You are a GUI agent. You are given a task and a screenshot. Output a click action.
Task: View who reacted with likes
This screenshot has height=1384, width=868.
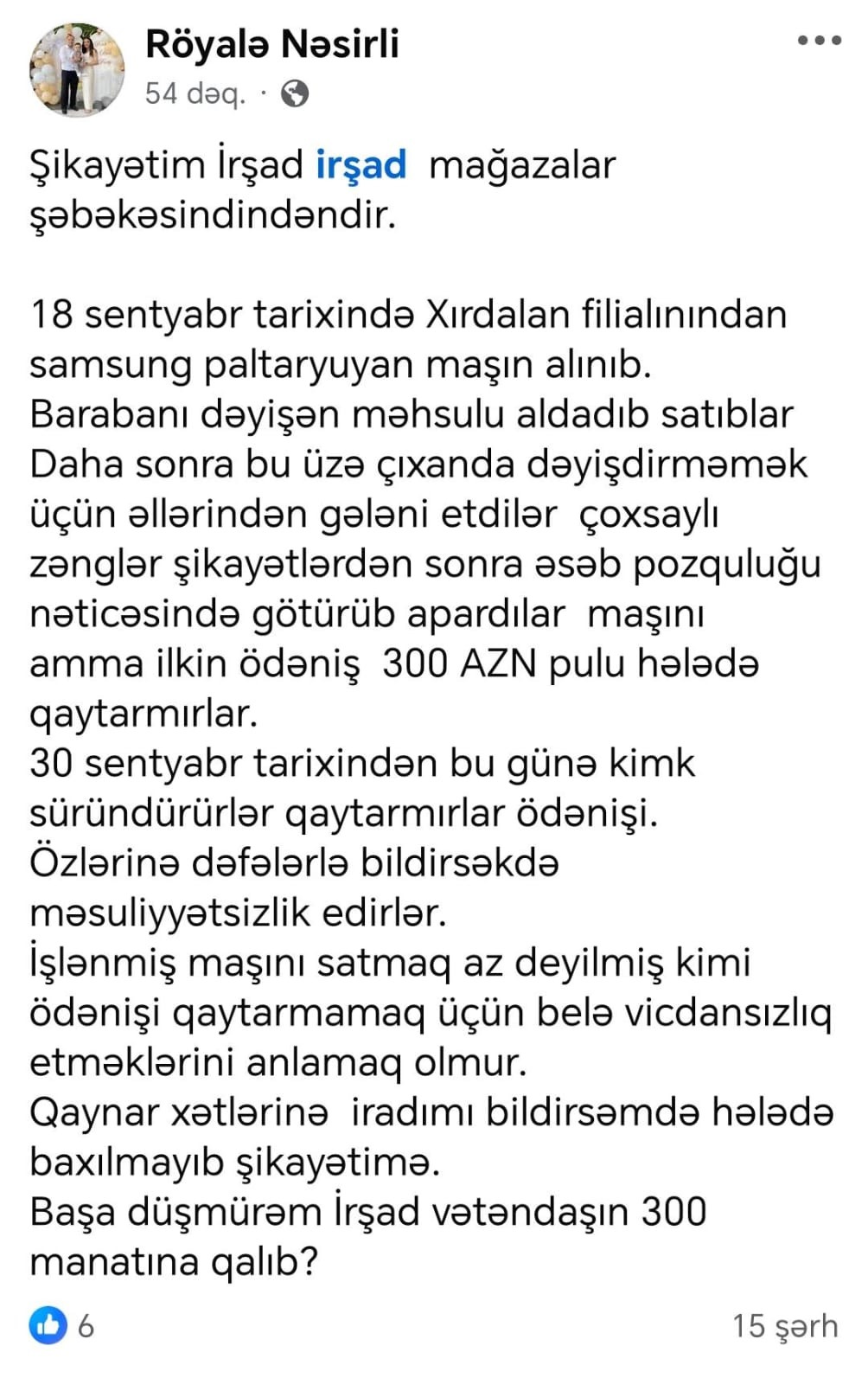click(x=62, y=1325)
